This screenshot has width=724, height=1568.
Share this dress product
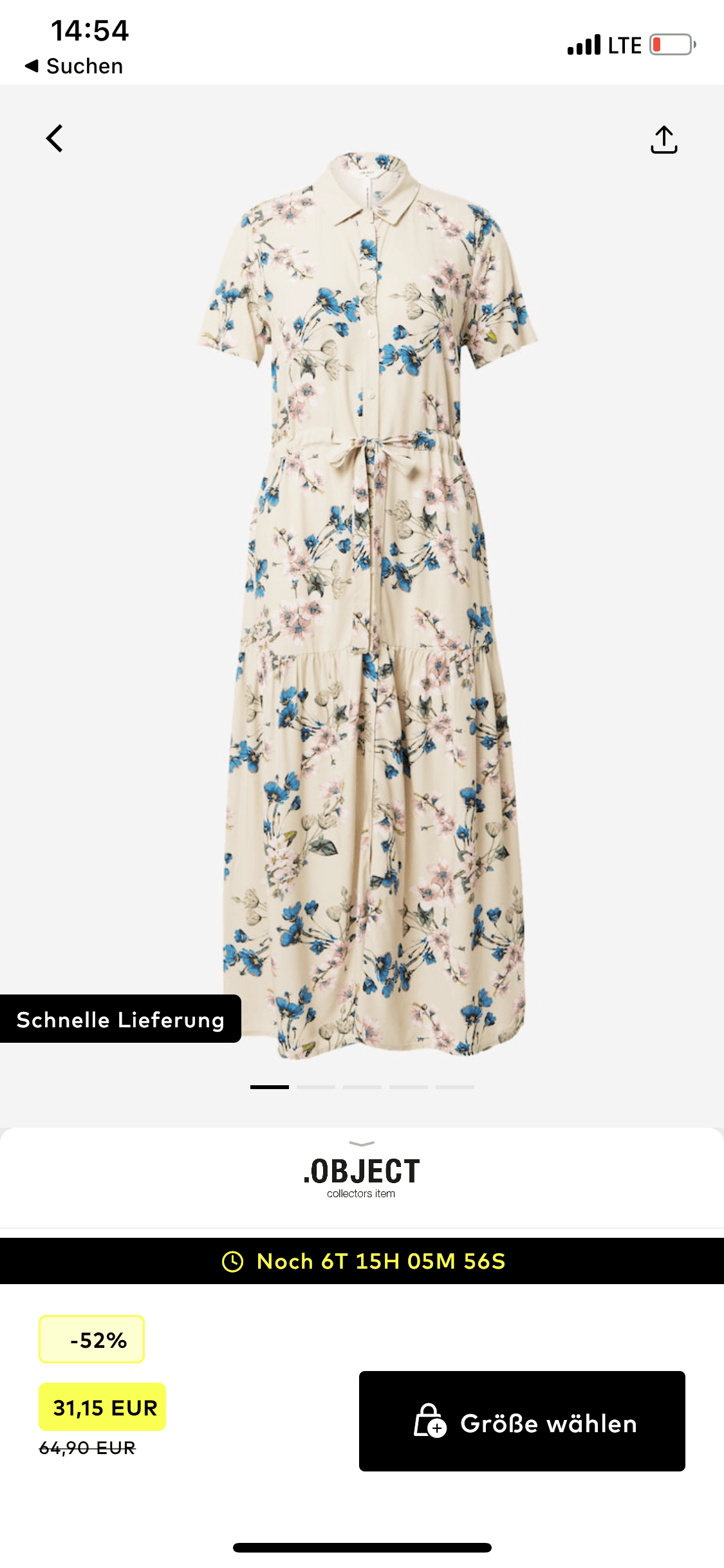coord(664,140)
